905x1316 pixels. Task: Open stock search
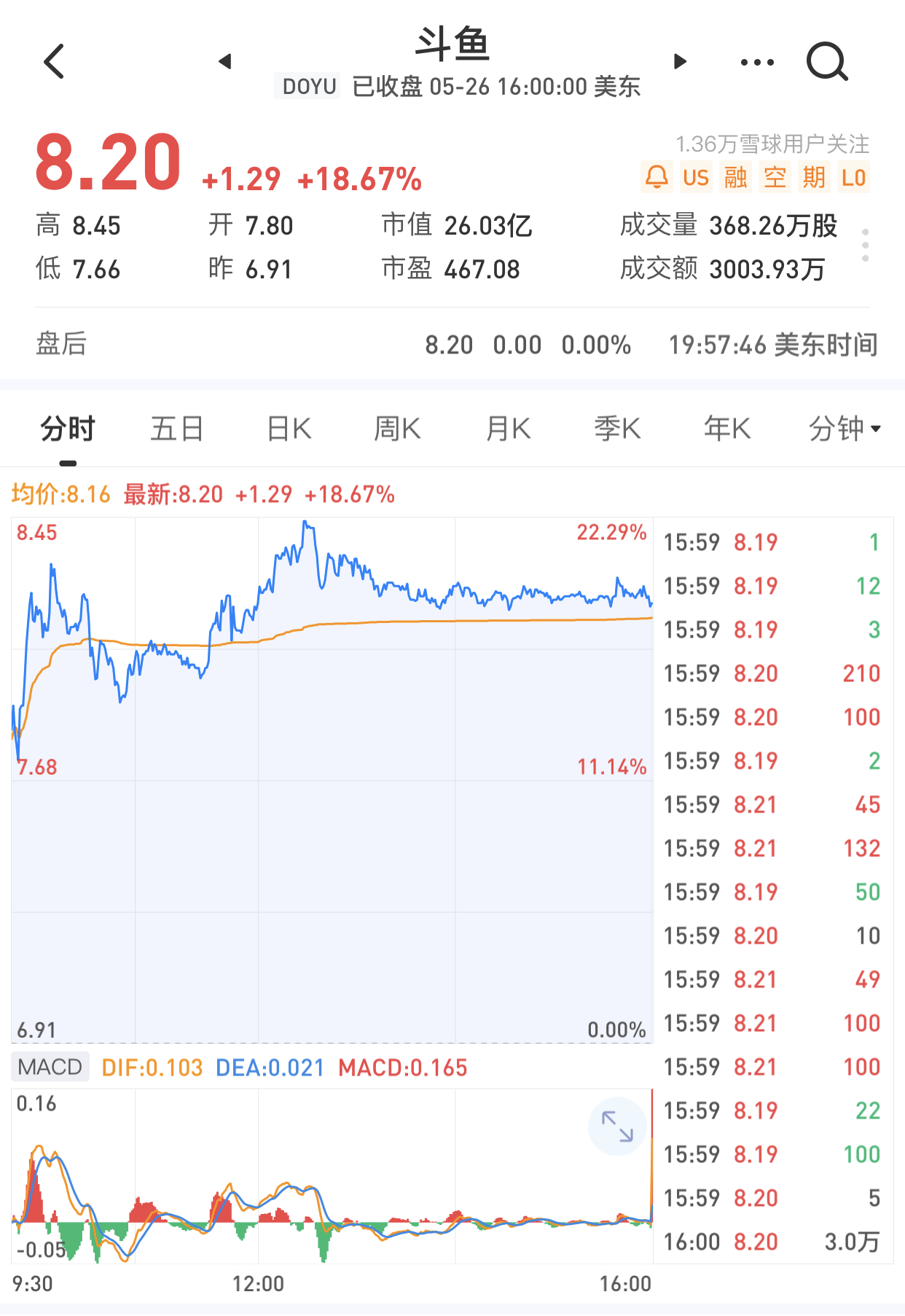pos(827,61)
